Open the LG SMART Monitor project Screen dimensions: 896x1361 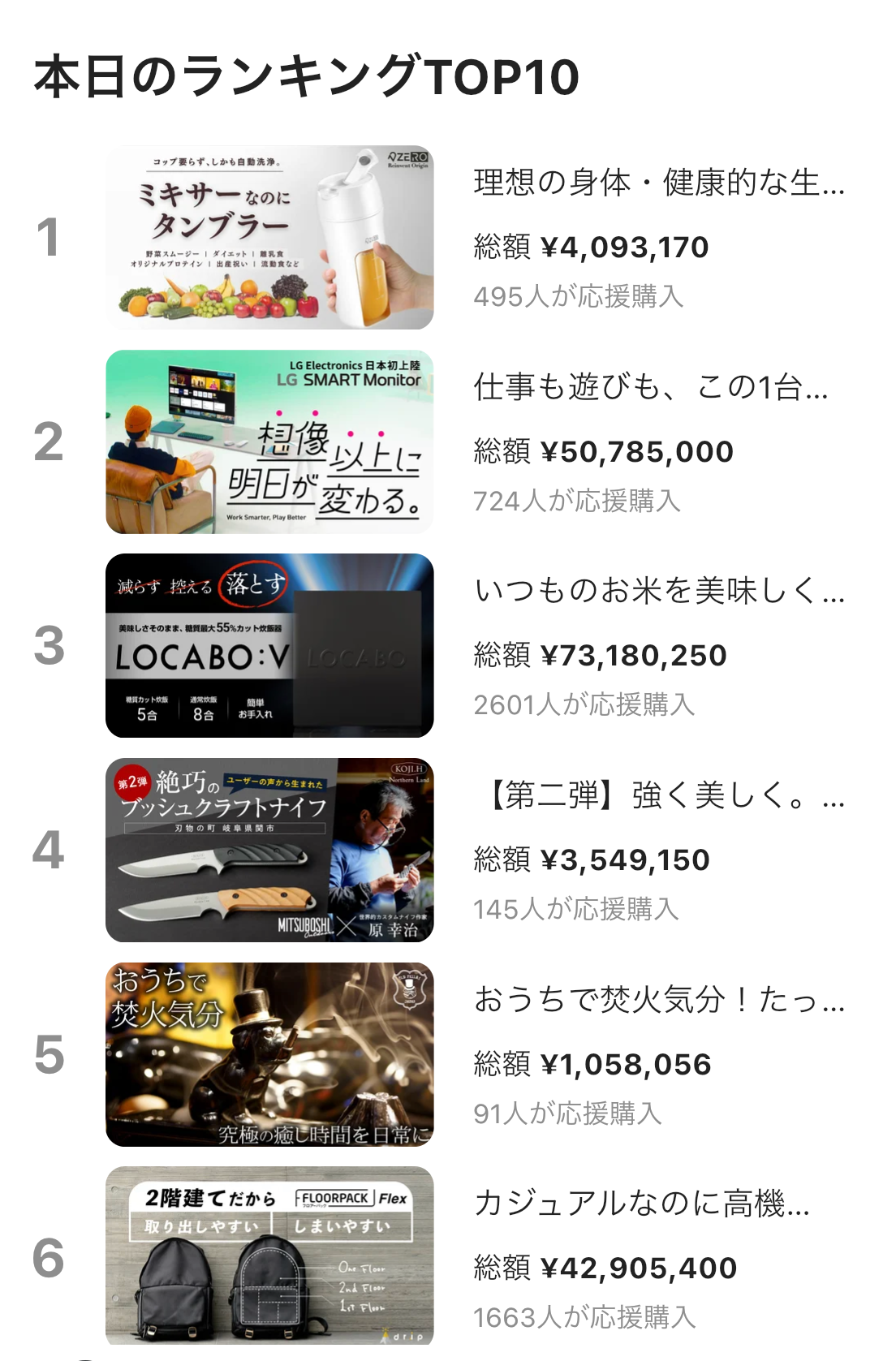269,441
